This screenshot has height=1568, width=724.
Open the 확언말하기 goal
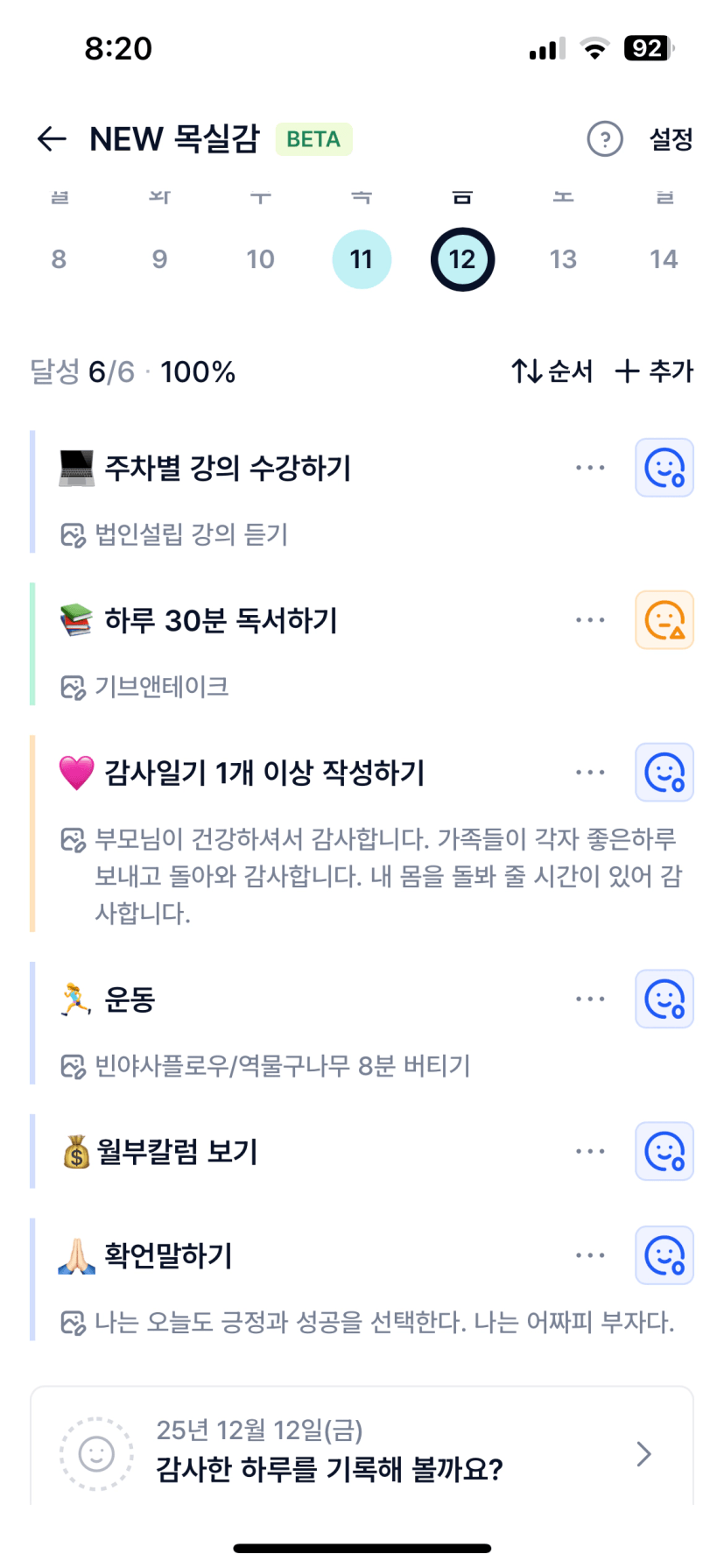168,1255
